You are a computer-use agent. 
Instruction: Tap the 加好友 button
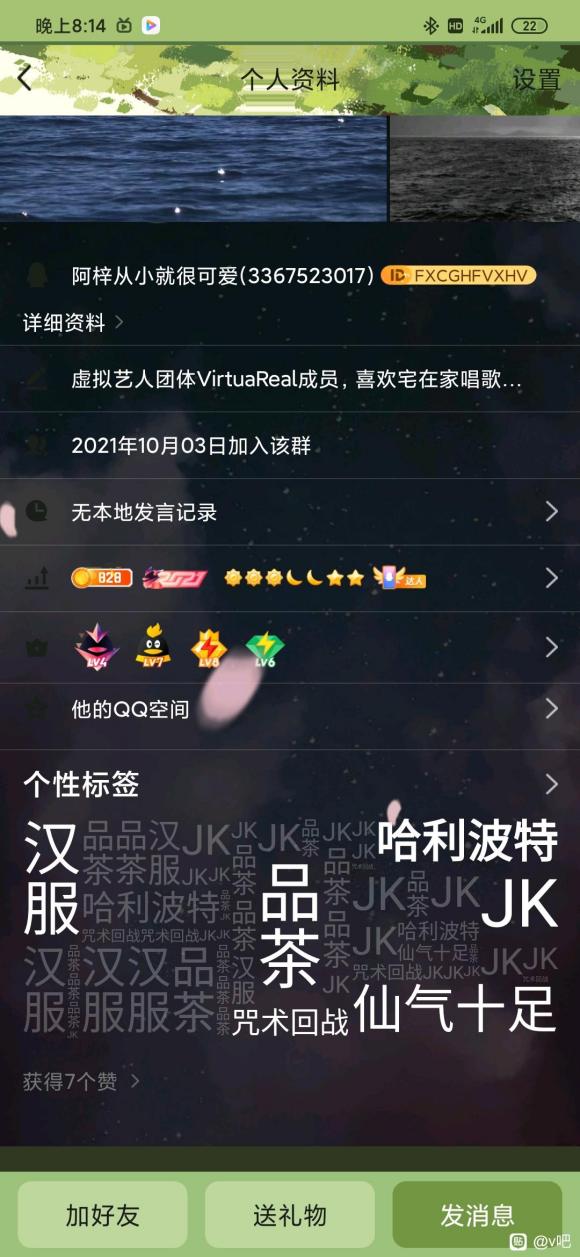[103, 1215]
